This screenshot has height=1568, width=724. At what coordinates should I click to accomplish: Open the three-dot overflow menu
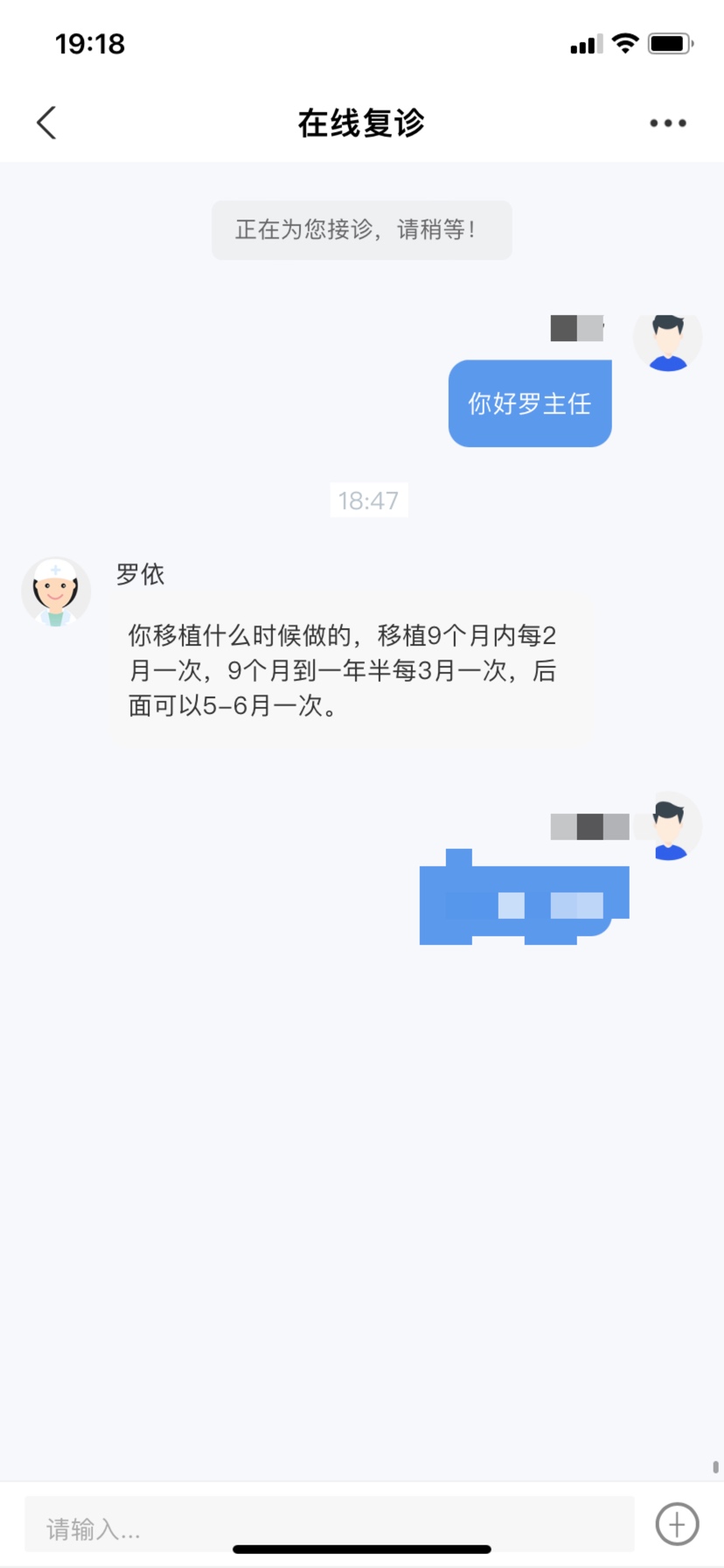667,123
